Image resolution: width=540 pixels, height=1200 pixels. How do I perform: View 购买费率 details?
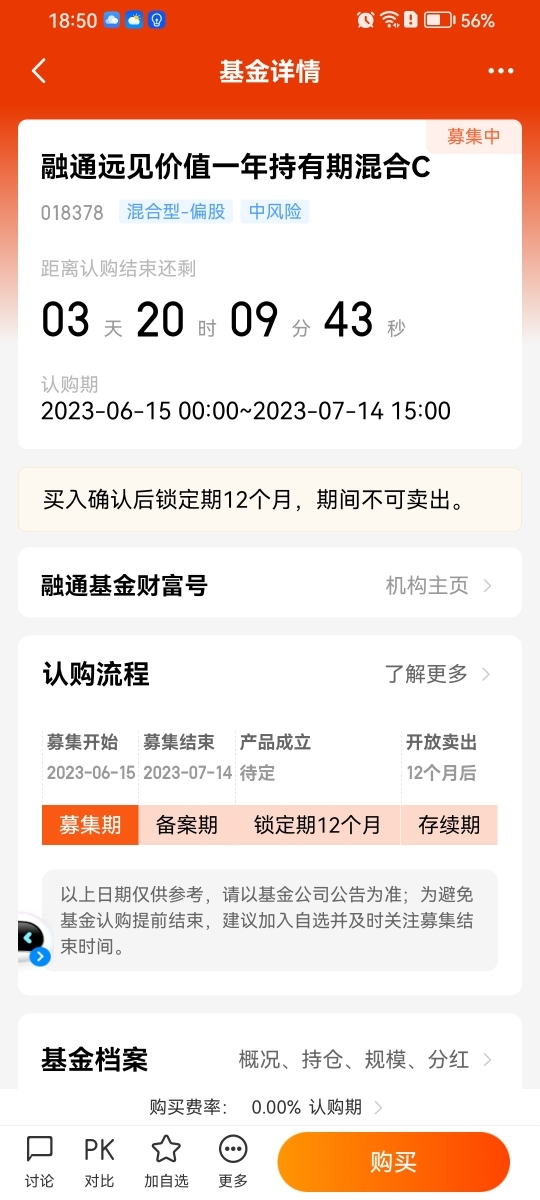(267, 1107)
